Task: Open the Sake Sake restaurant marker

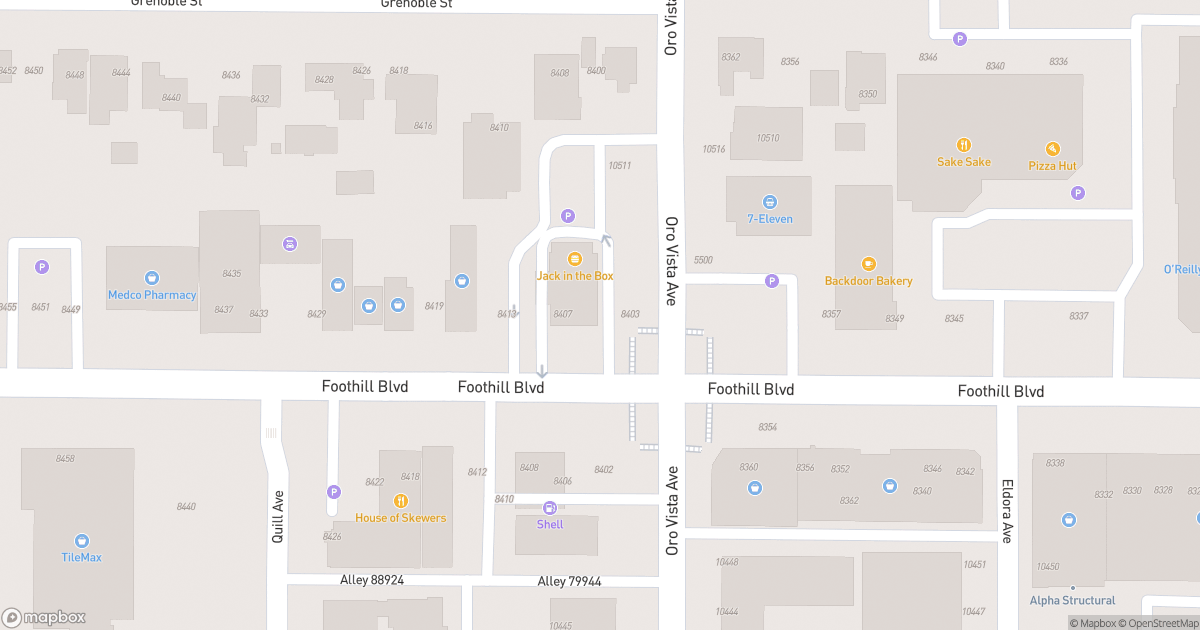Action: click(964, 145)
